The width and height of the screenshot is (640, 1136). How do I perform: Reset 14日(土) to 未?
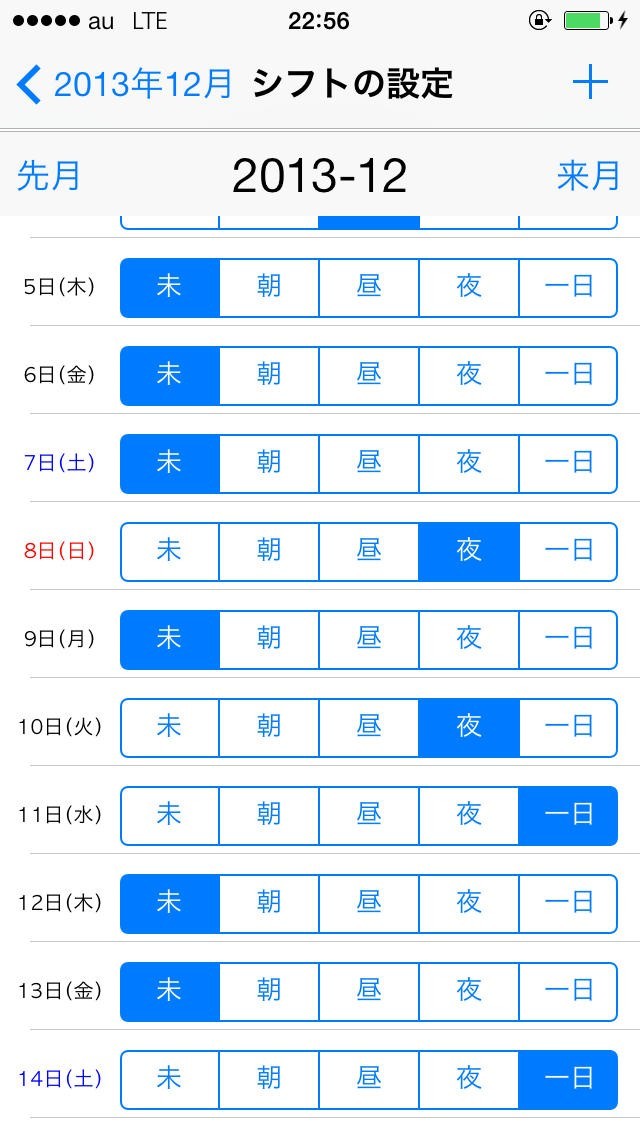(169, 1079)
